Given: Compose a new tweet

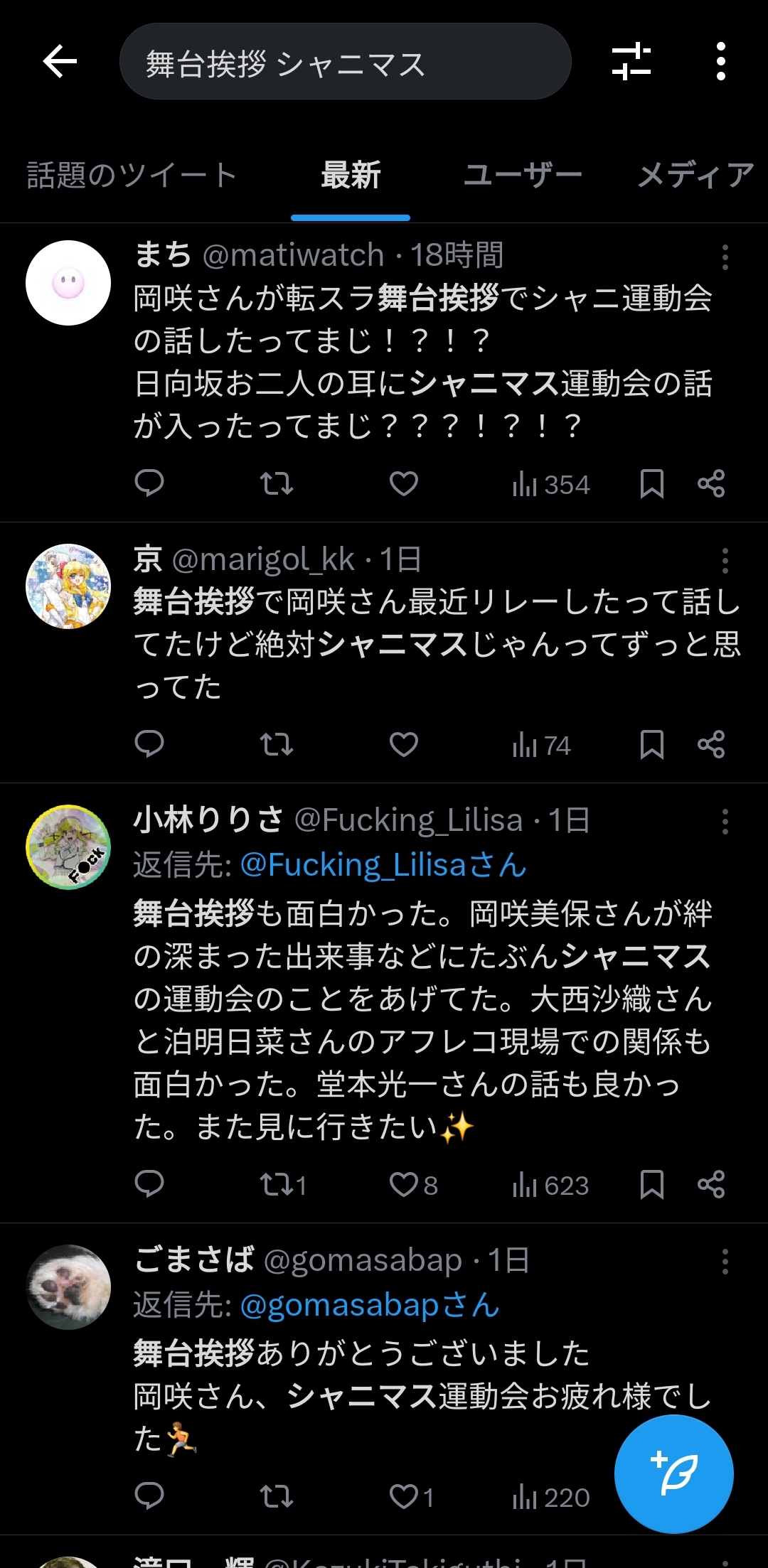Looking at the screenshot, I should 673,1473.
